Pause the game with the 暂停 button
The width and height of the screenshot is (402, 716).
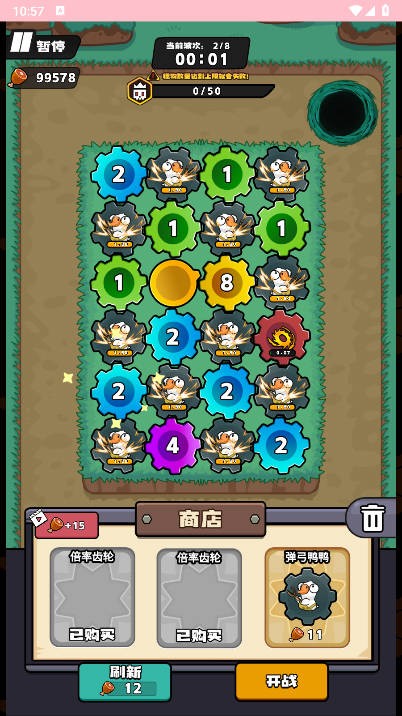pos(42,45)
